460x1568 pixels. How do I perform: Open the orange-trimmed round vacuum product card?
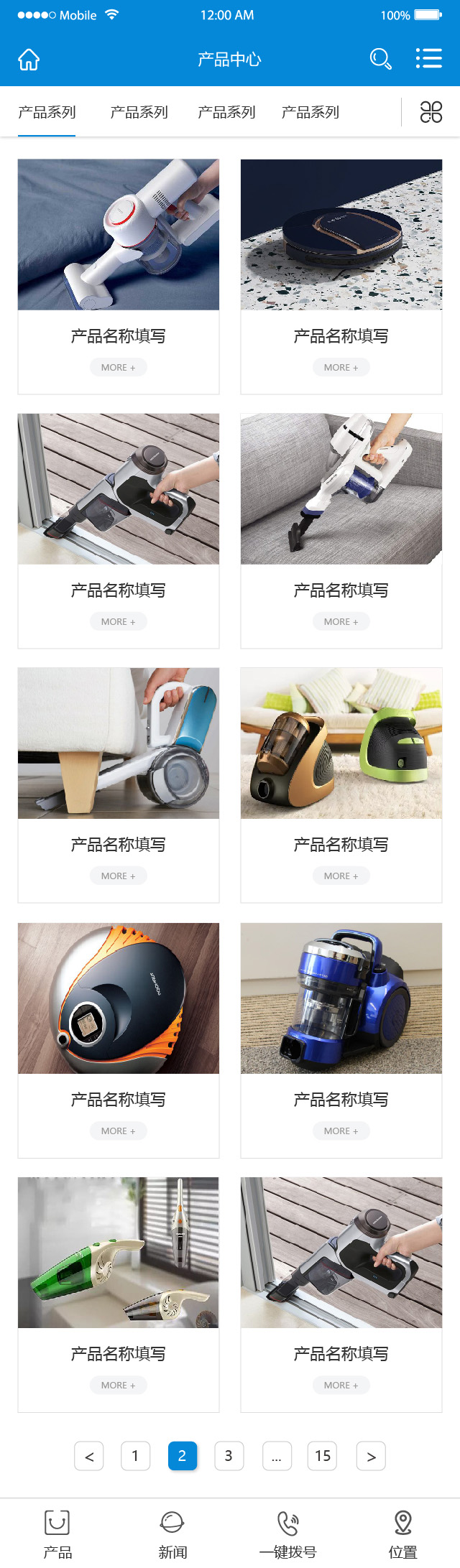point(119,1039)
